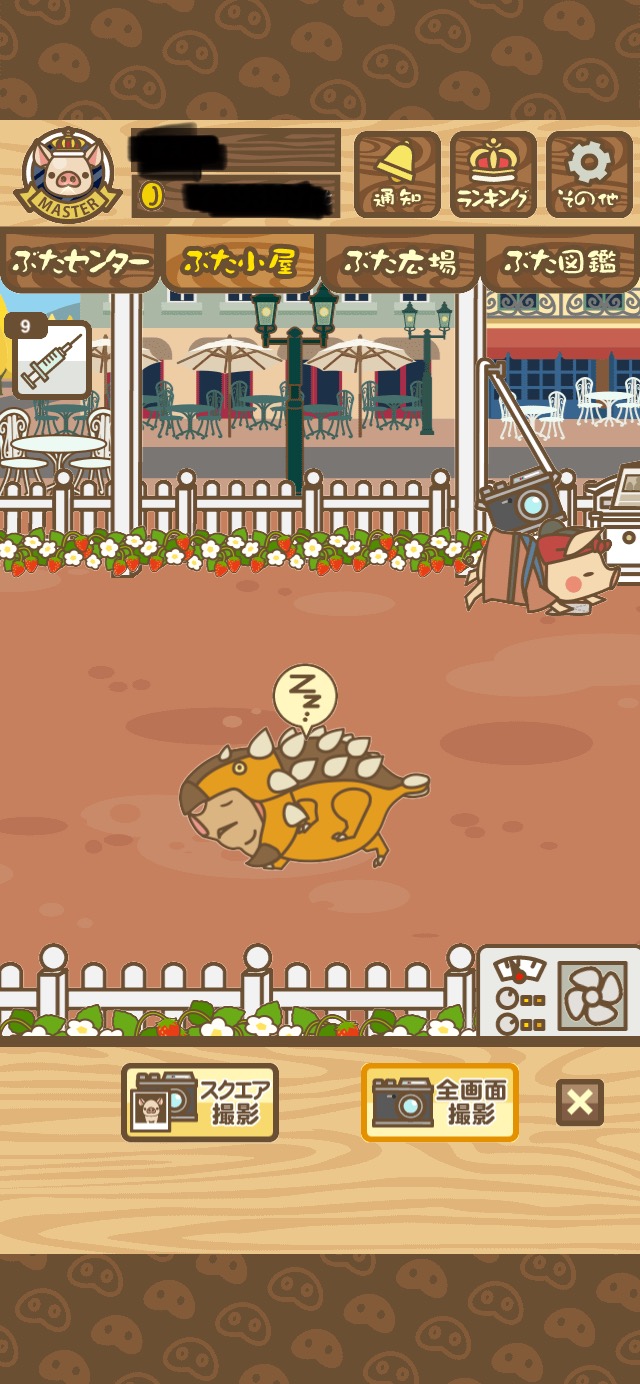Switch to the ぶたセンター tab
640x1384 pixels.
point(80,262)
